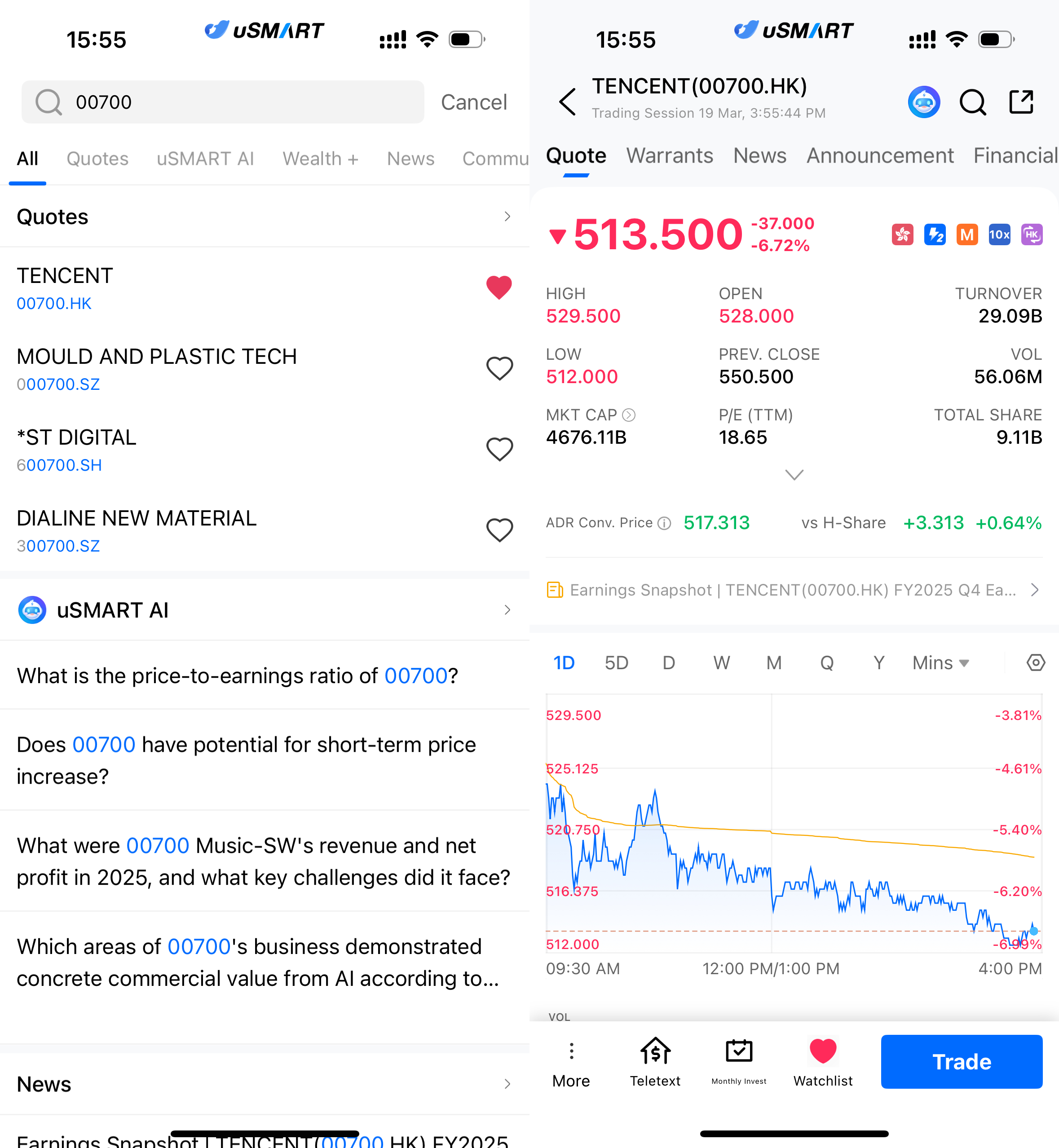Viewport: 1059px width, 1148px height.
Task: Open the *ST DIGITAL 600700.SH result
Action: click(x=172, y=450)
